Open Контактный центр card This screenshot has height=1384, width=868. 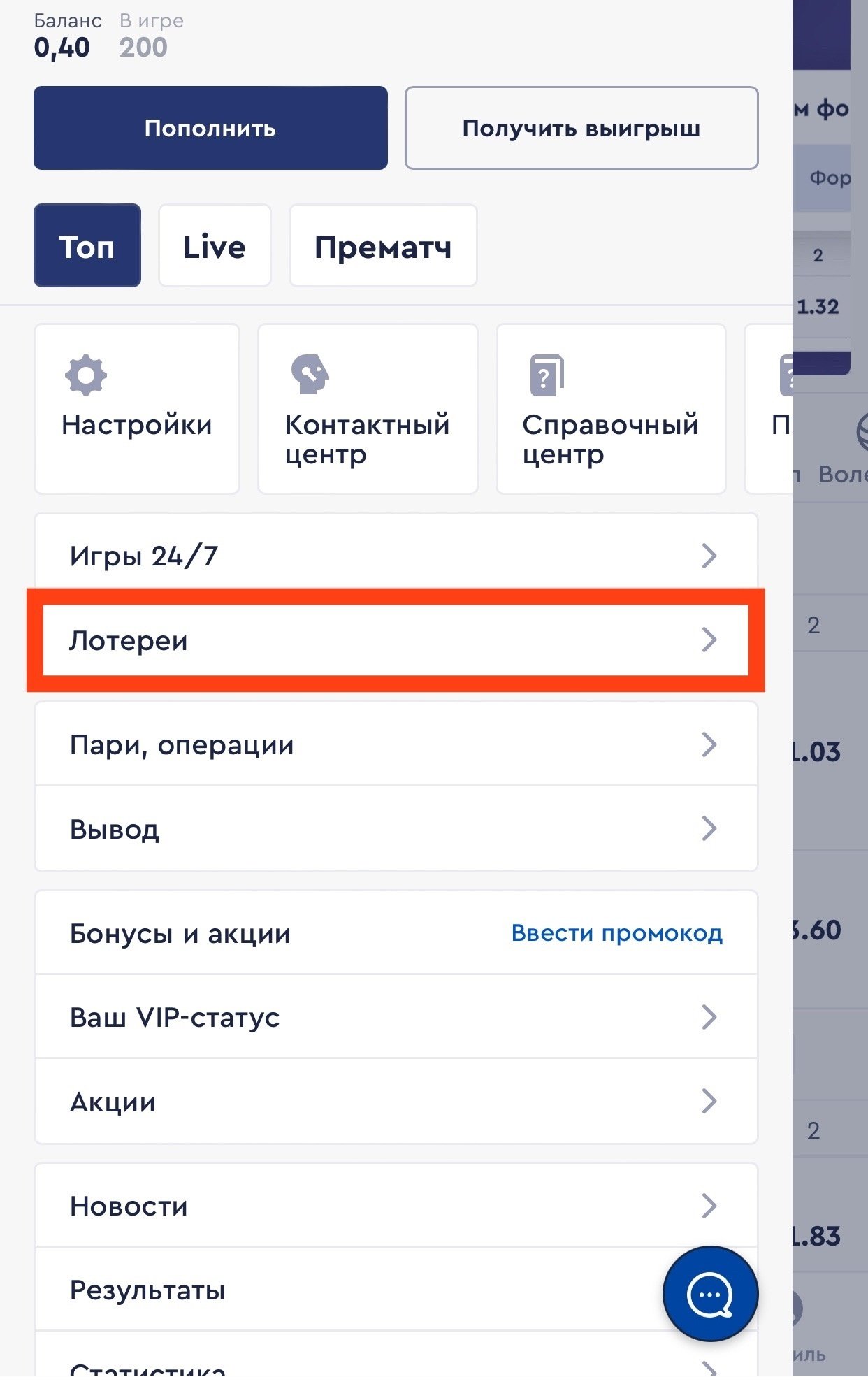tap(368, 409)
